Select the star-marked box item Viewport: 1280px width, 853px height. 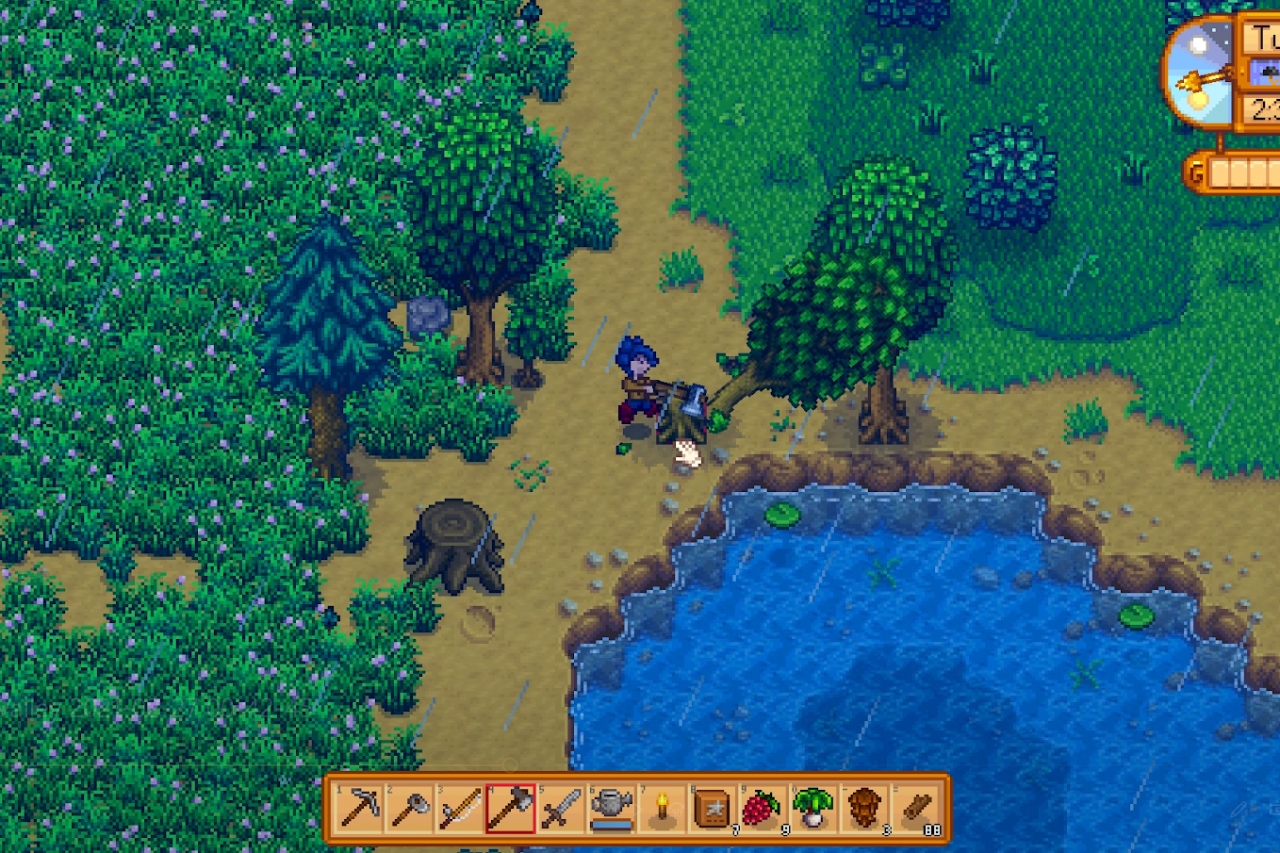tap(712, 808)
